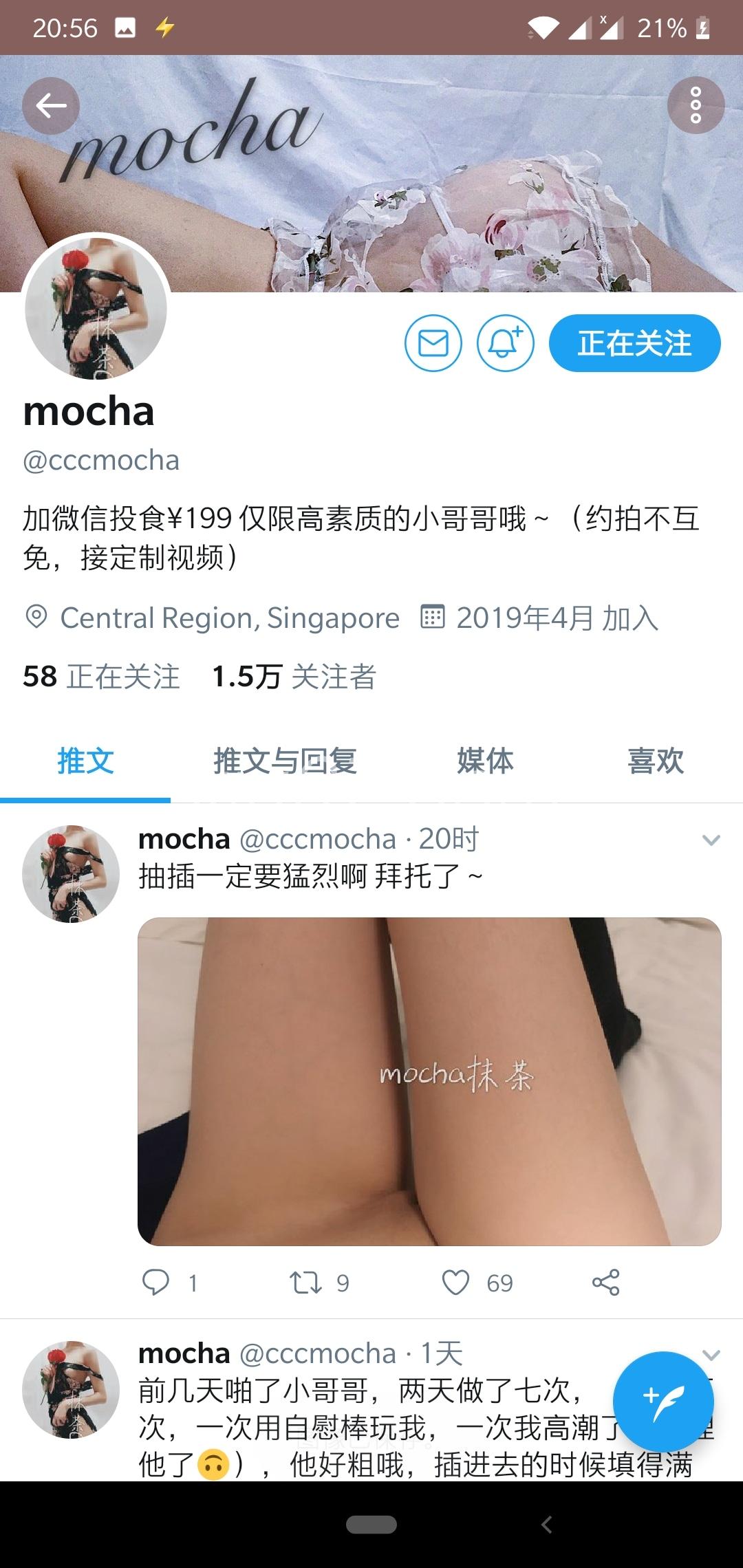
Task: Retweet the 20时 tweet
Action: (x=305, y=1283)
